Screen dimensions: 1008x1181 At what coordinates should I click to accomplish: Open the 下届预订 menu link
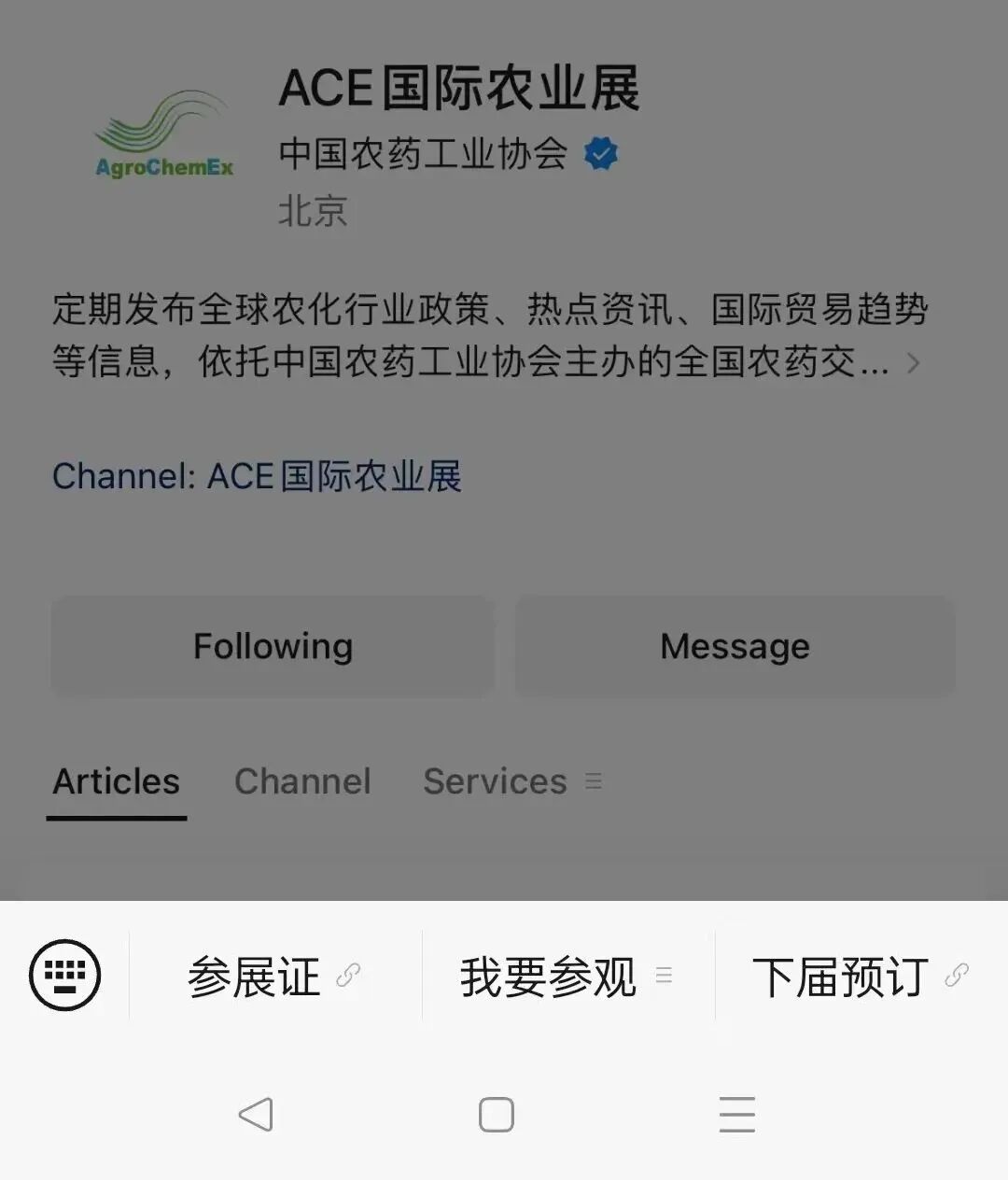tap(859, 977)
